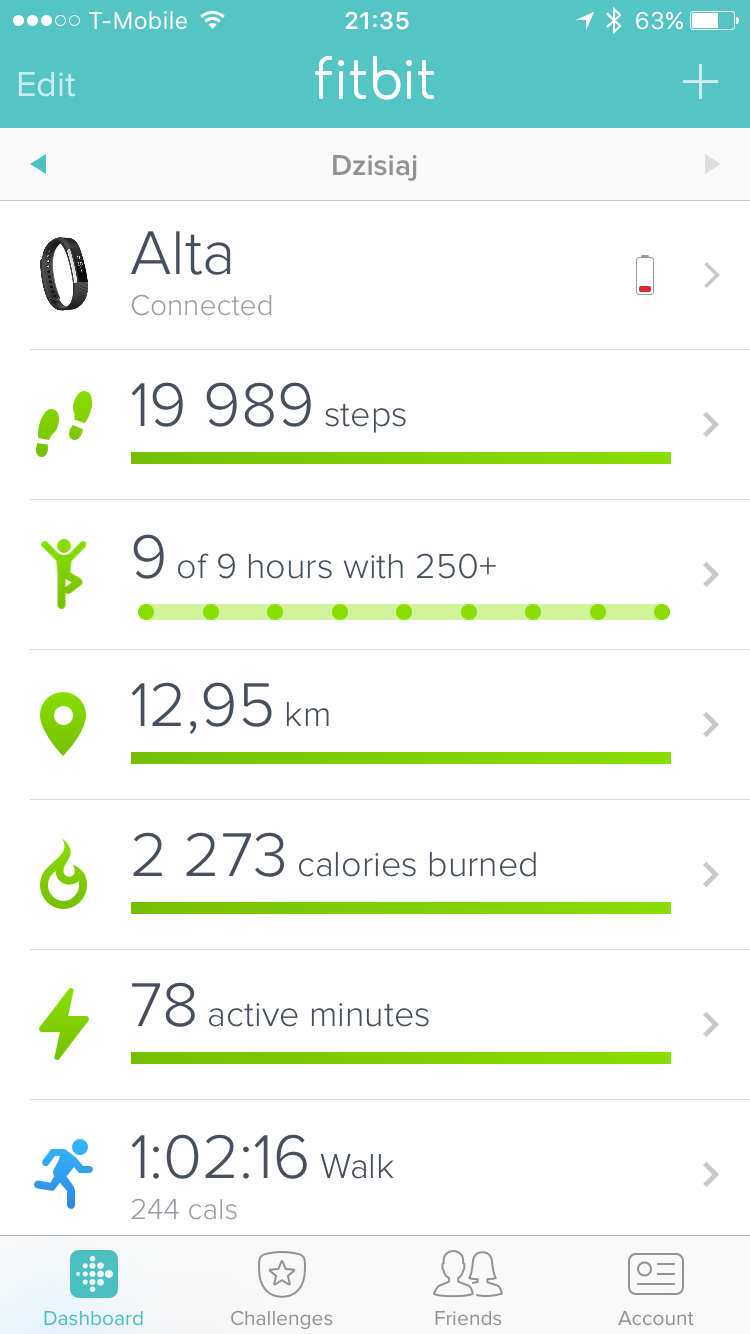750x1334 pixels.
Task: Tap the Edit button
Action: point(46,84)
